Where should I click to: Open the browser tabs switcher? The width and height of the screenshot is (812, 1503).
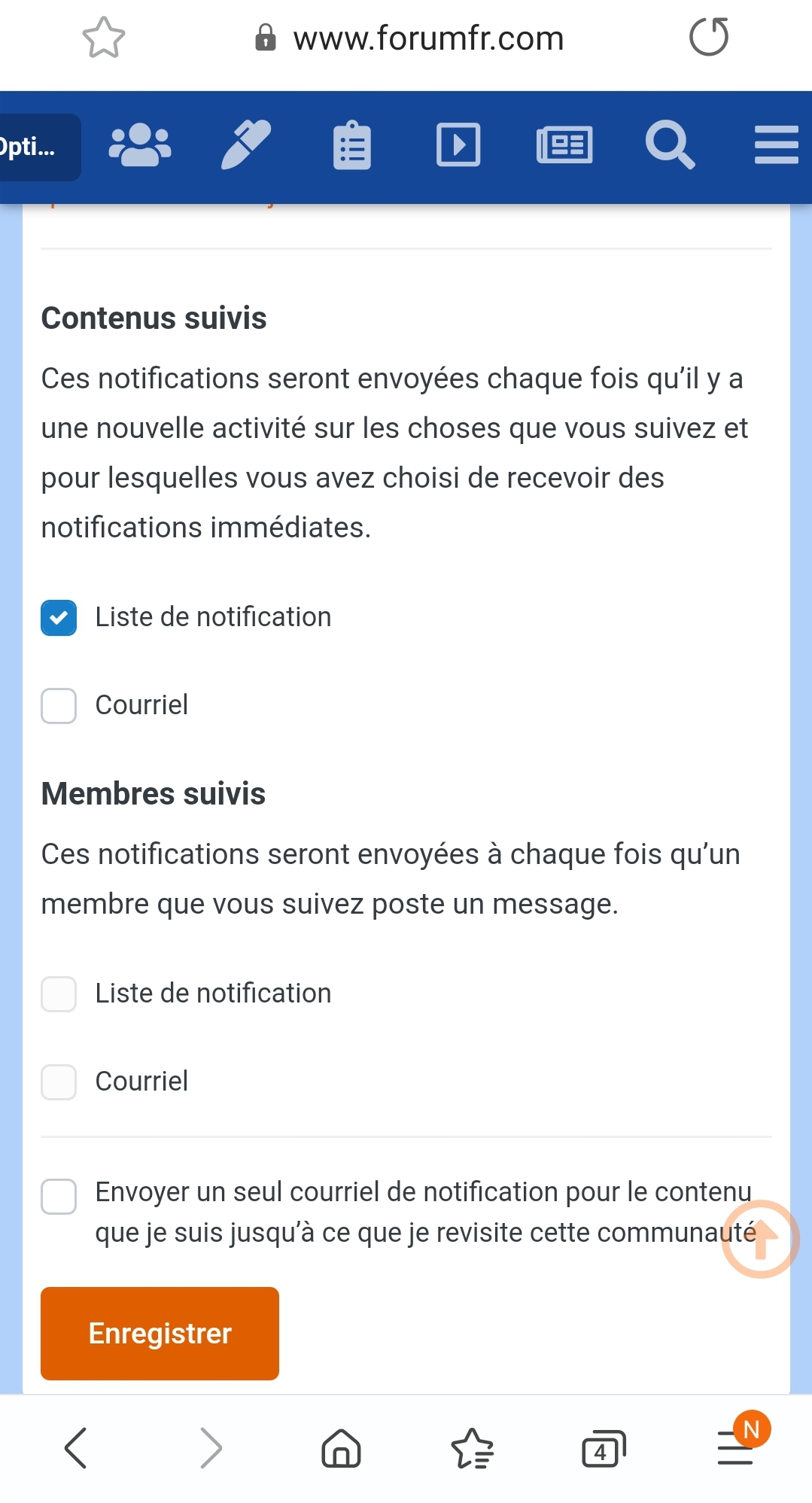604,1448
